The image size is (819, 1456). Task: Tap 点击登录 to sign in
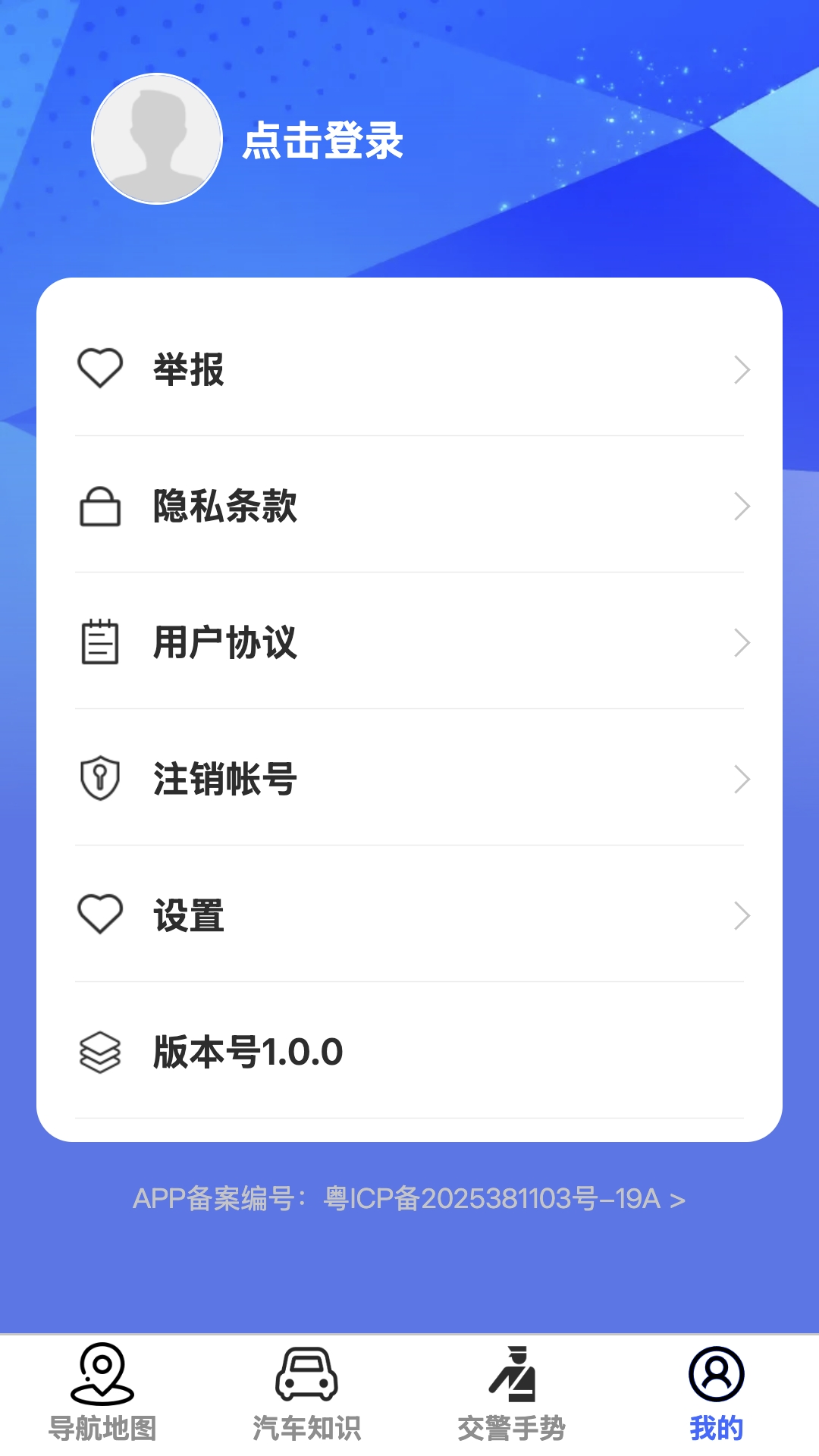tap(322, 141)
